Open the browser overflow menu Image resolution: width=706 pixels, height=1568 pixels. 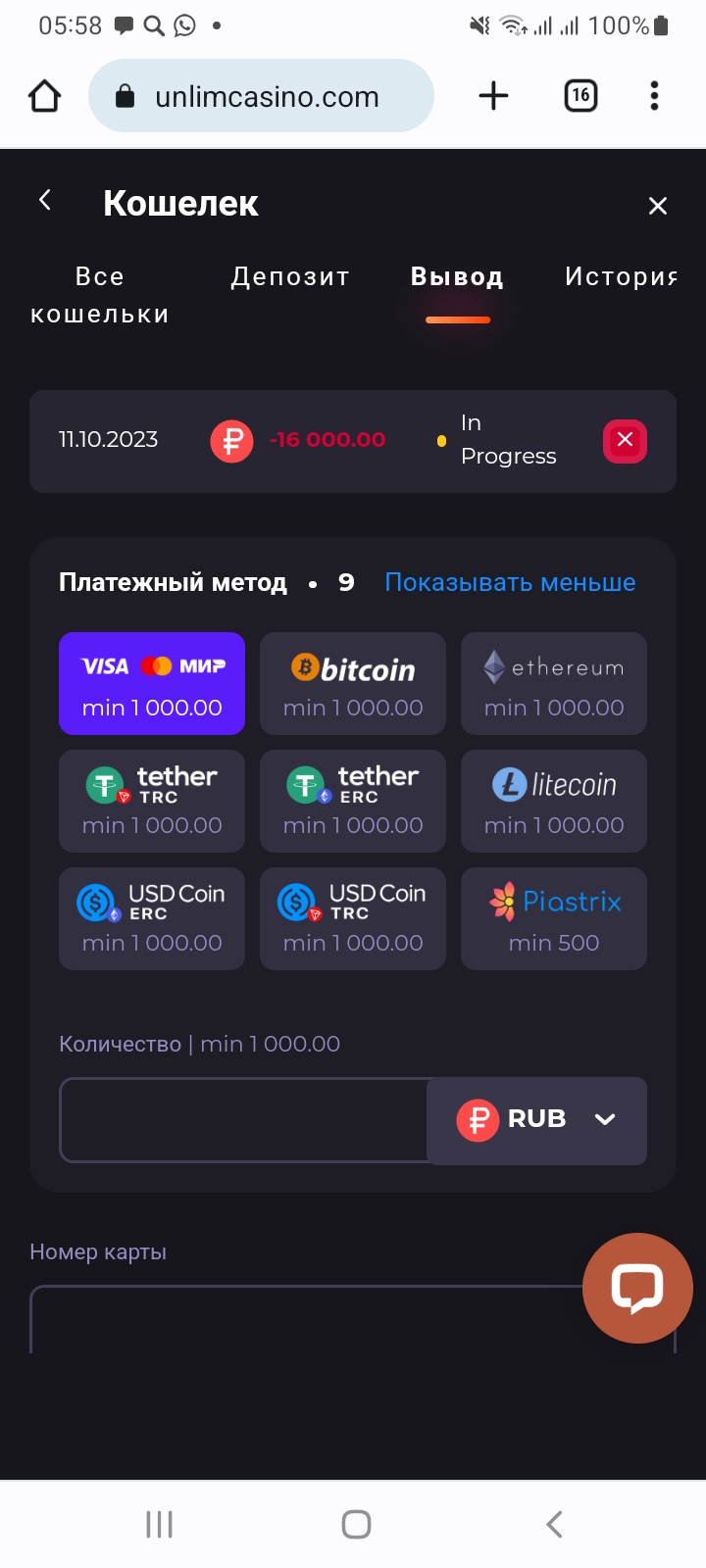pos(654,96)
